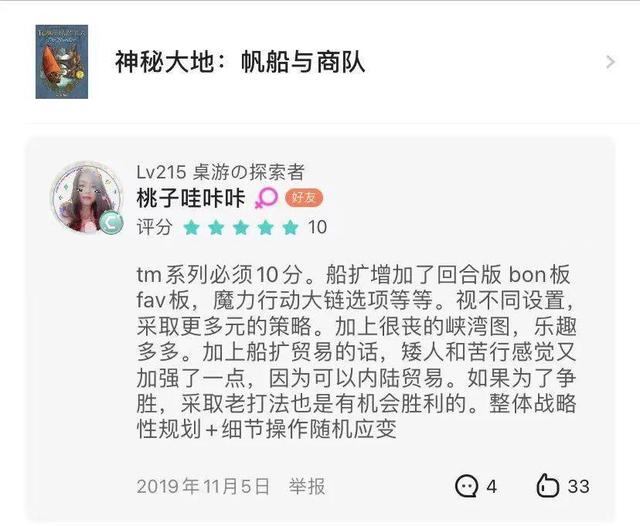View 桃子哇咔咔's profile avatar
This screenshot has height=526, width=640.
[x=86, y=196]
